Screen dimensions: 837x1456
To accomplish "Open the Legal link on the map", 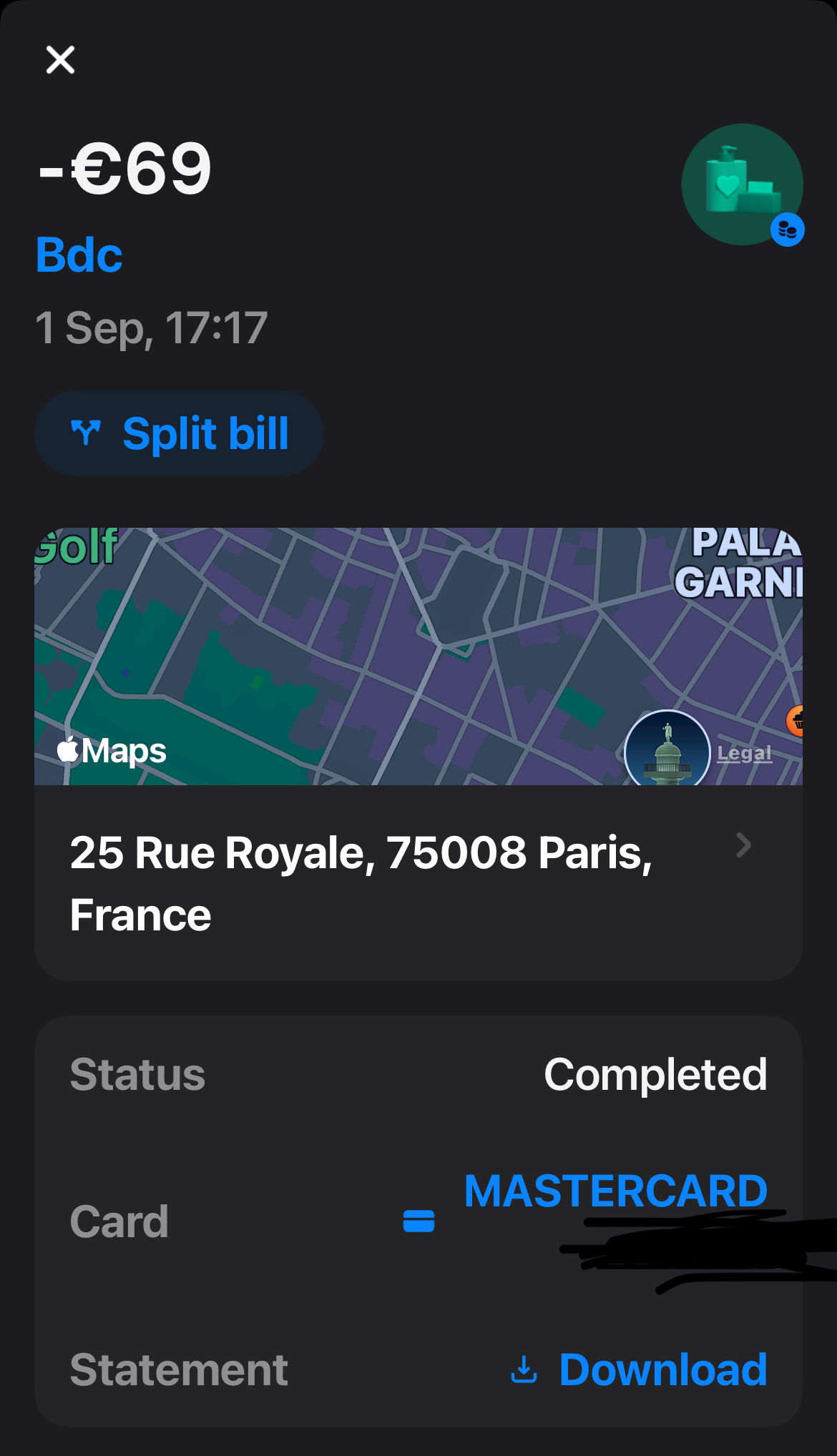I will click(744, 753).
